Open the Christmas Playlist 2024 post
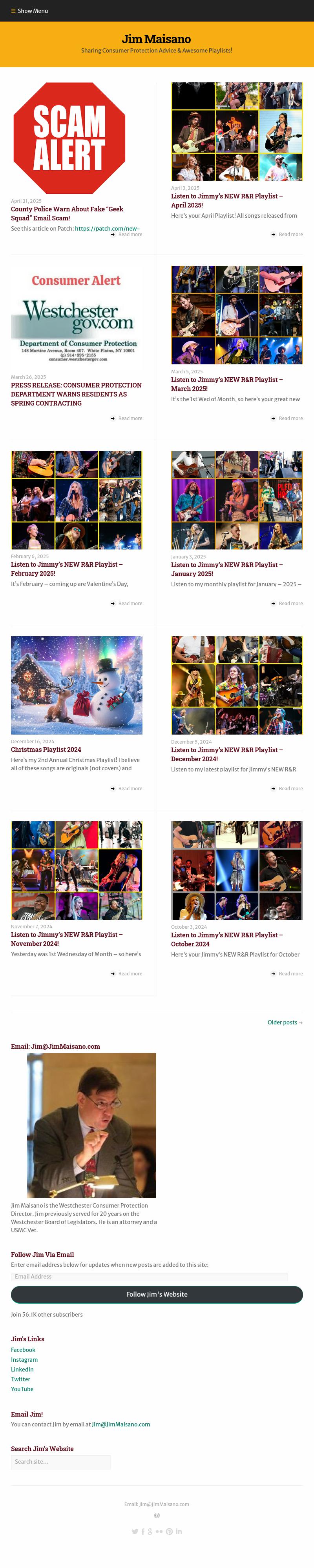 click(x=46, y=750)
